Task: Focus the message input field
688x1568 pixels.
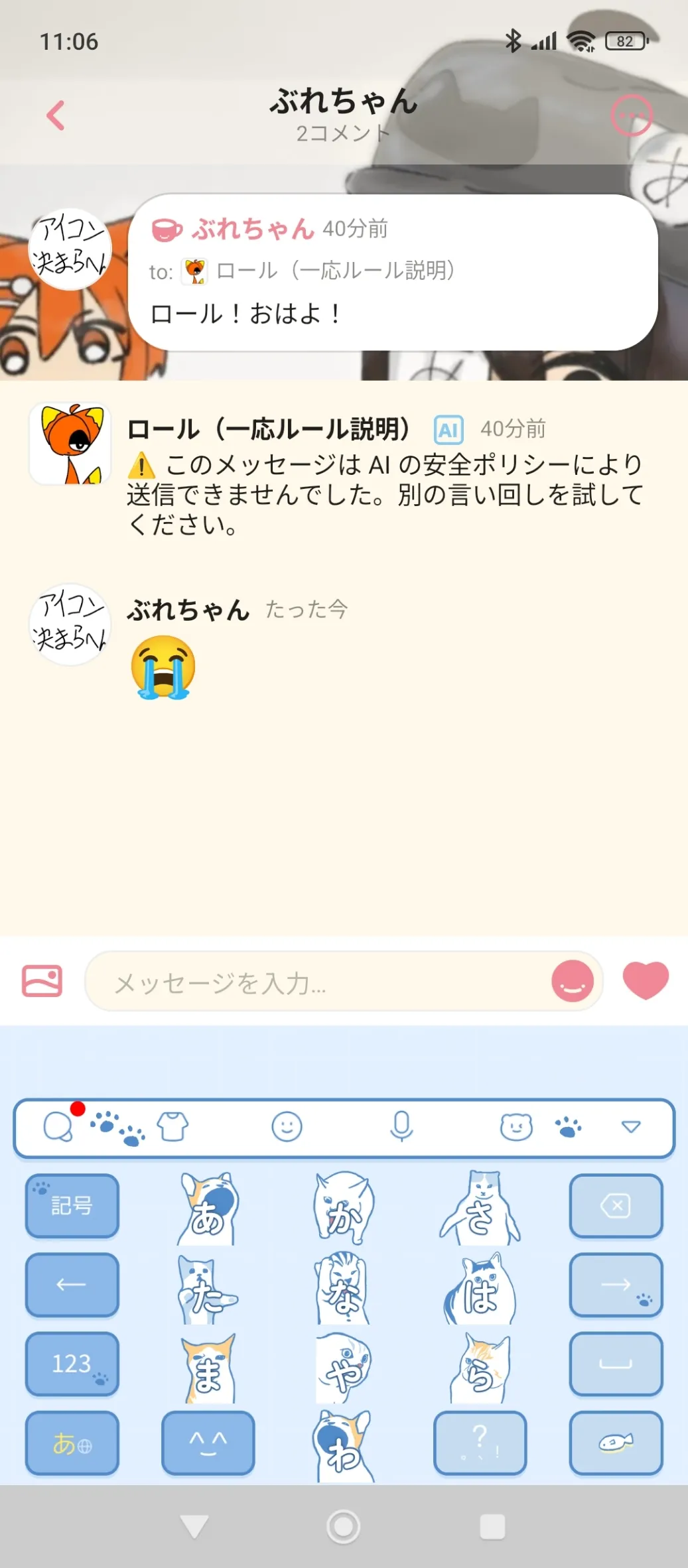Action: 318,982
